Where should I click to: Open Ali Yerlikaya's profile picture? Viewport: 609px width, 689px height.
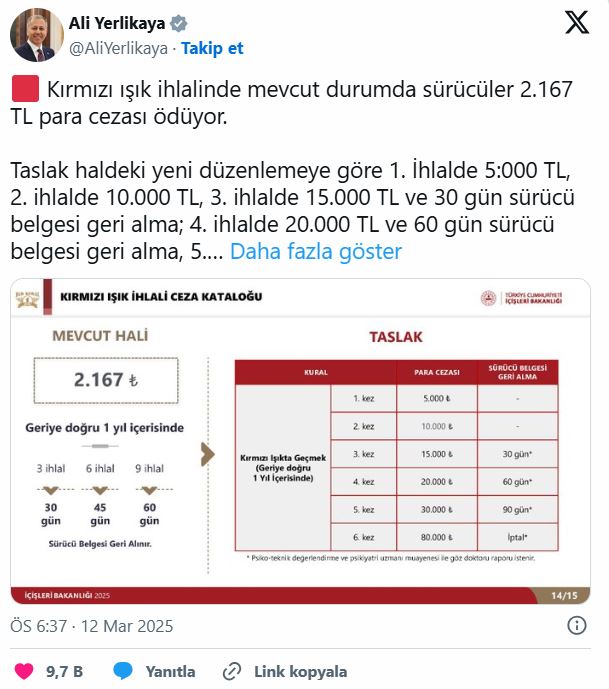37,35
